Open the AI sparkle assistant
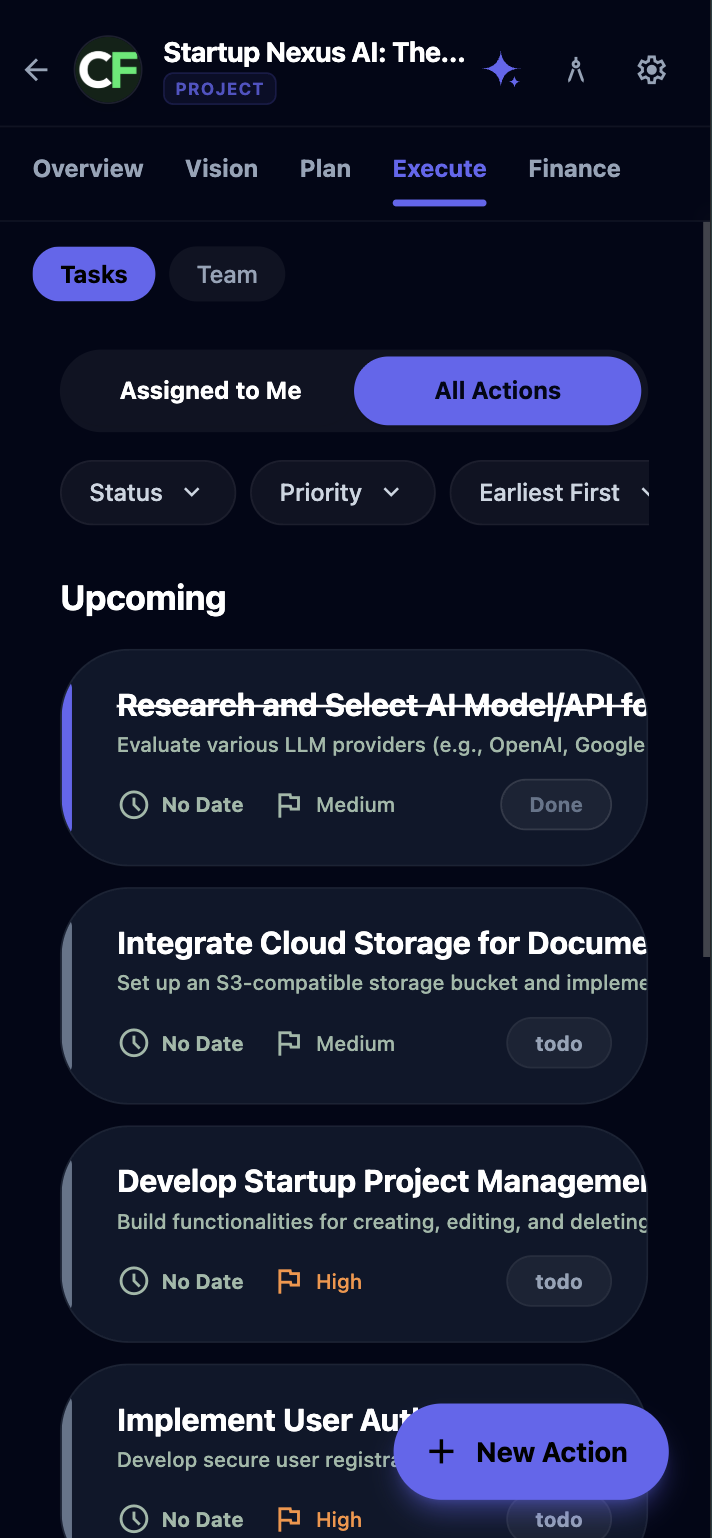712x1538 pixels. coord(502,70)
